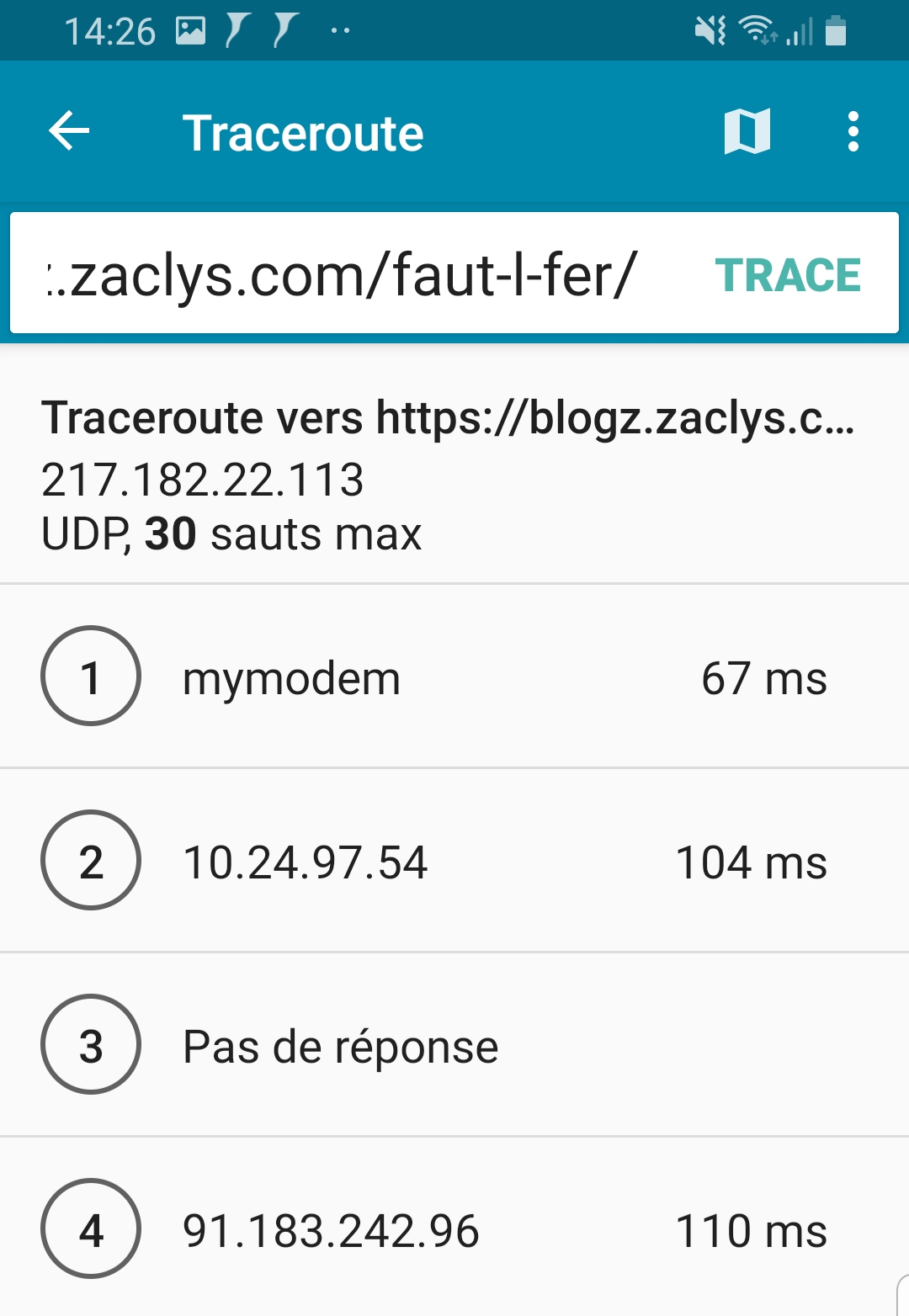Select hop 3 Pas de réponse

coord(454,1045)
